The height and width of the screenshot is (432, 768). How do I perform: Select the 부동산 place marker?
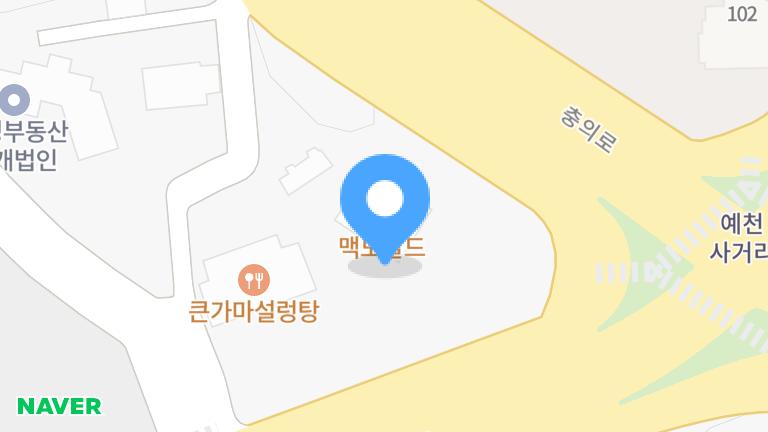click(14, 100)
